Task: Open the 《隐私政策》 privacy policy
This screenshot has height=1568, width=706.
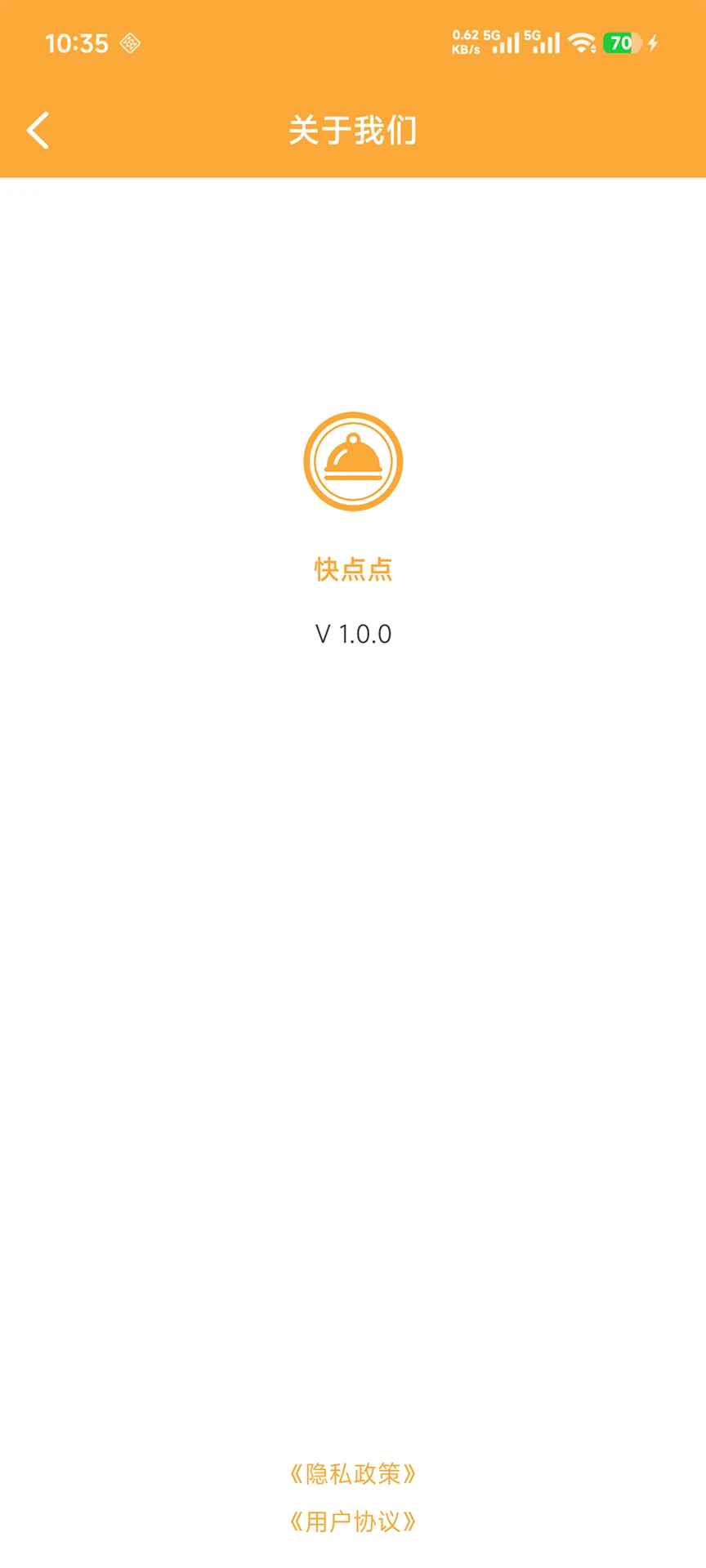Action: pos(353,1474)
